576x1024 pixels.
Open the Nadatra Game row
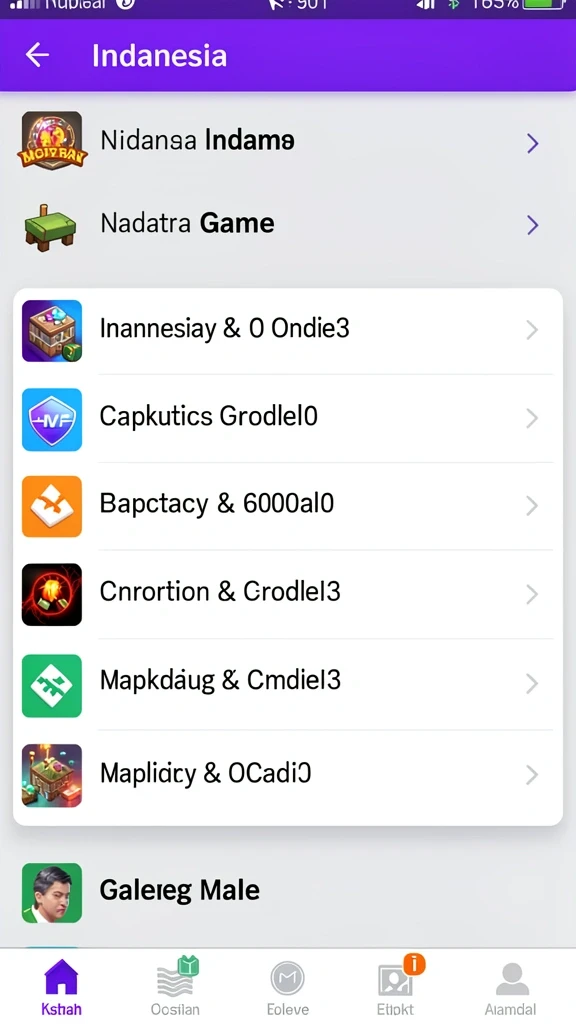pos(288,224)
